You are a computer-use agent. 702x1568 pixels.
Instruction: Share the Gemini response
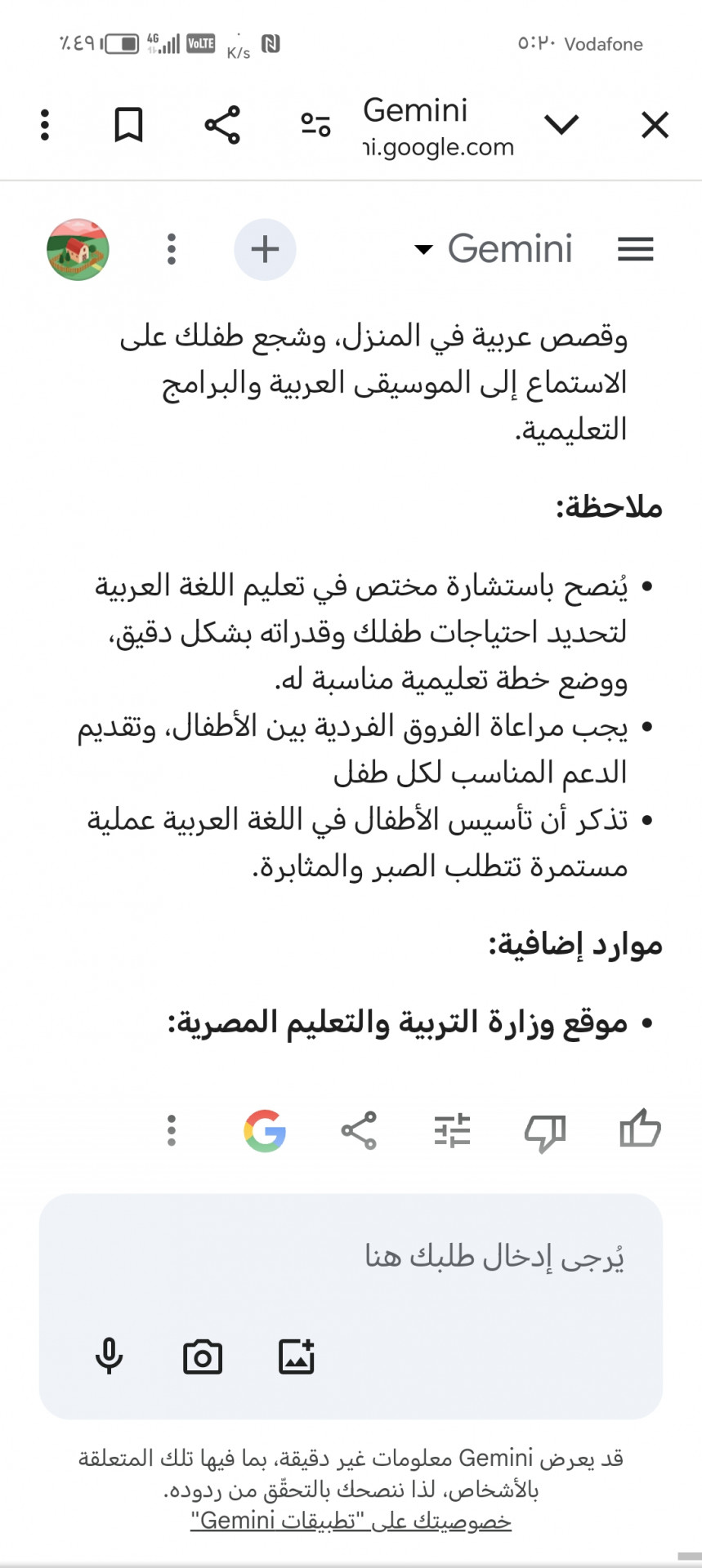[x=359, y=1130]
